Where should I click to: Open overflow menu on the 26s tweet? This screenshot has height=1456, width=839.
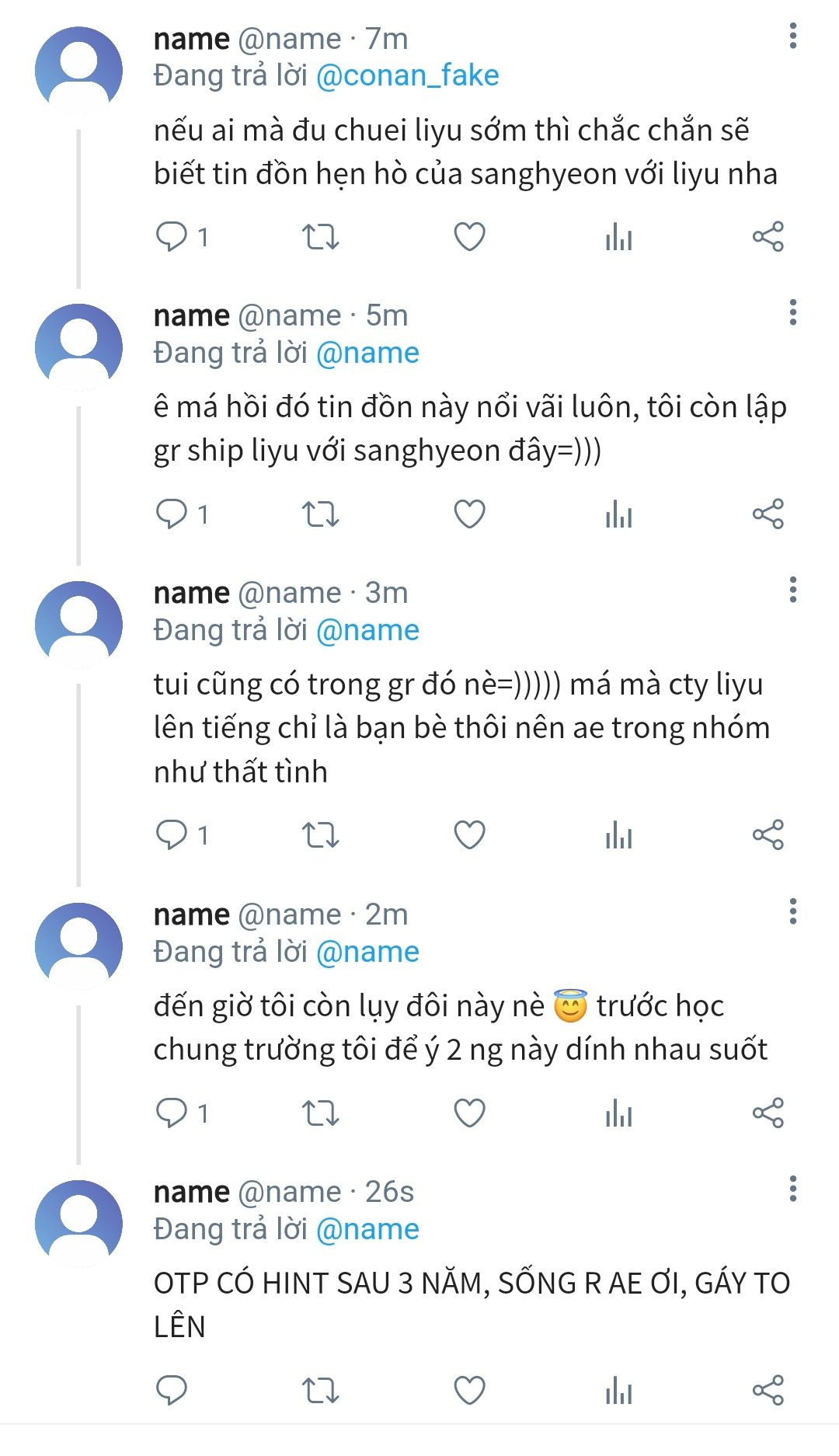tap(792, 1189)
